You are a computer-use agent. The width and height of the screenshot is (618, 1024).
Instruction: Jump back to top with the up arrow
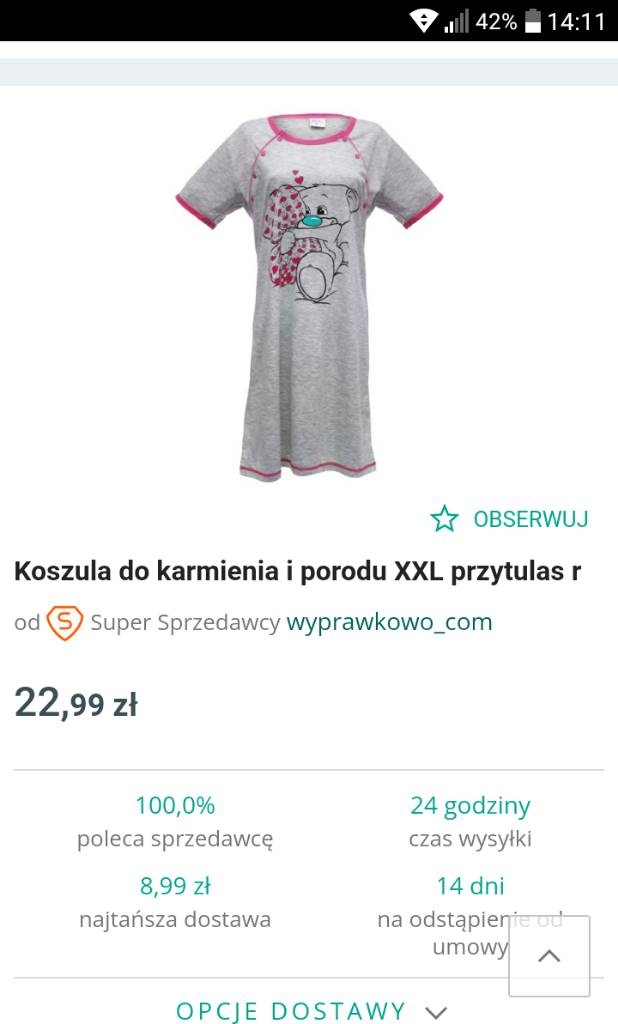point(549,956)
